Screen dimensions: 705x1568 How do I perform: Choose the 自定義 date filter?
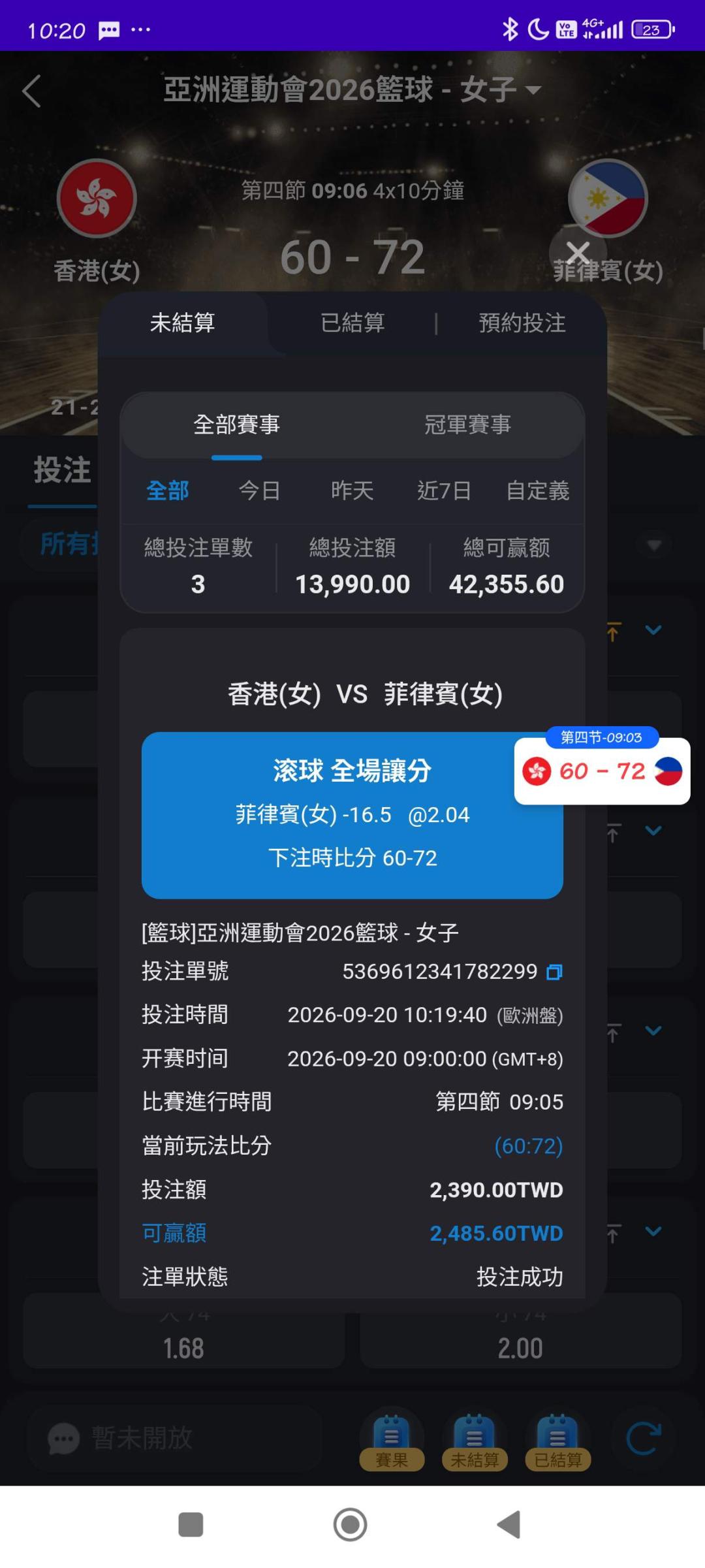click(x=538, y=490)
